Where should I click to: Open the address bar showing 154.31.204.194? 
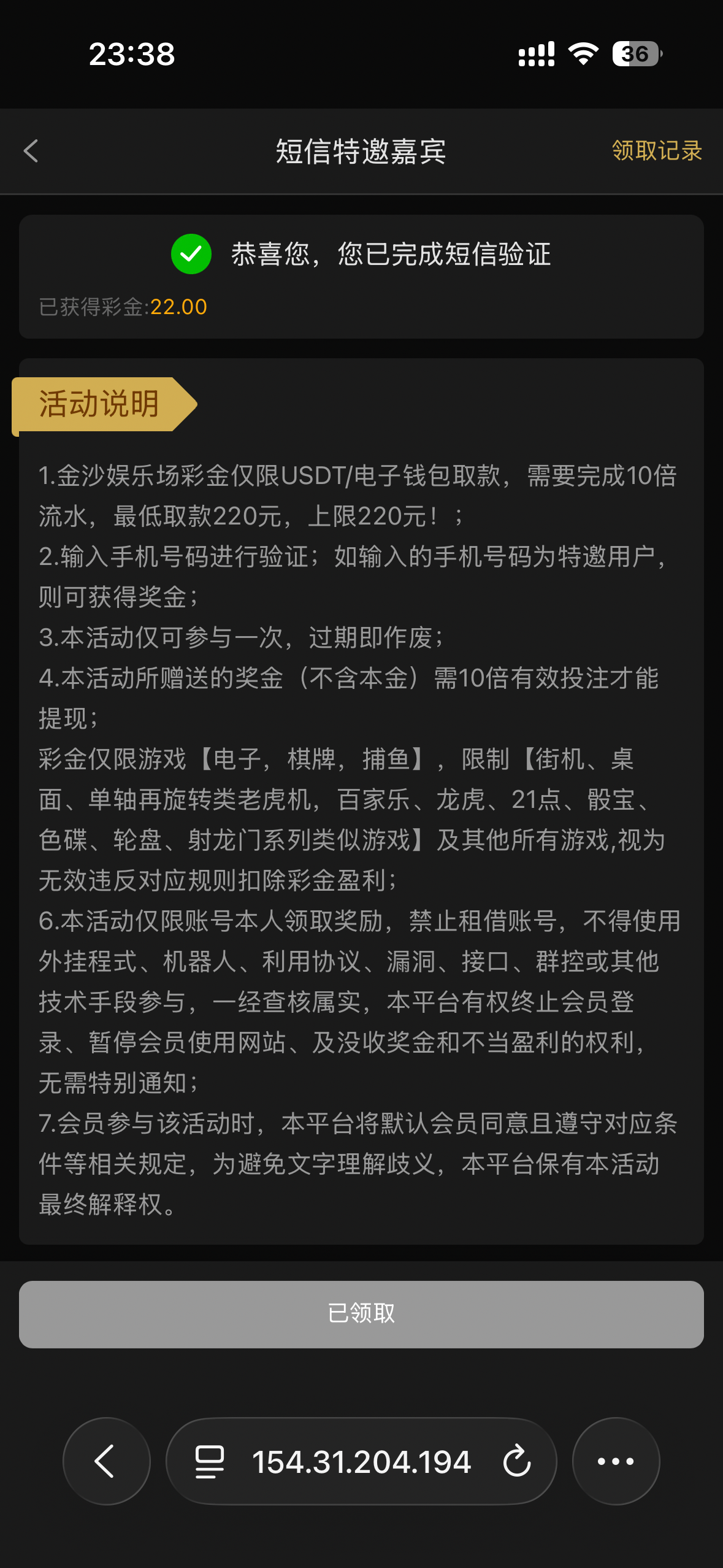click(x=361, y=1461)
